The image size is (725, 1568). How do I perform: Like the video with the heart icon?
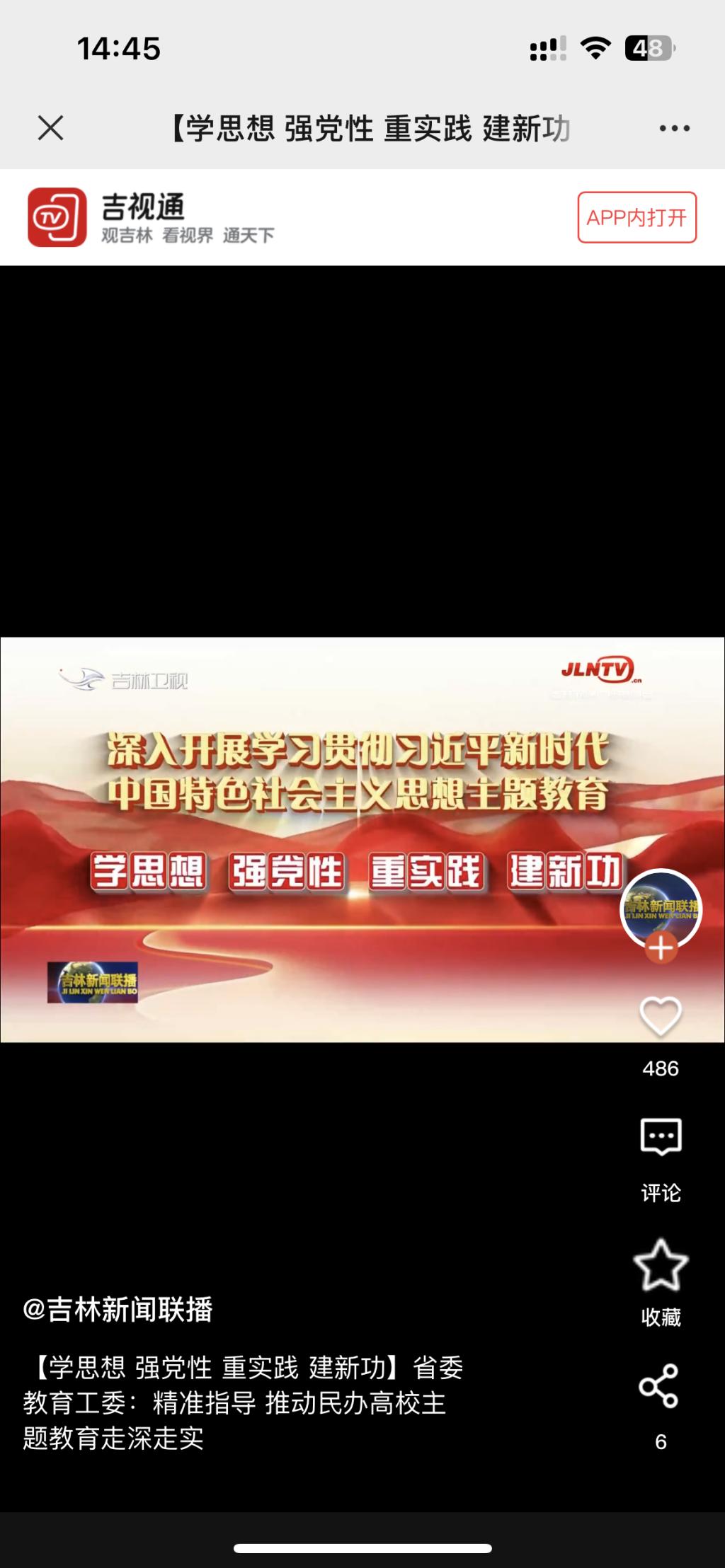[660, 1016]
